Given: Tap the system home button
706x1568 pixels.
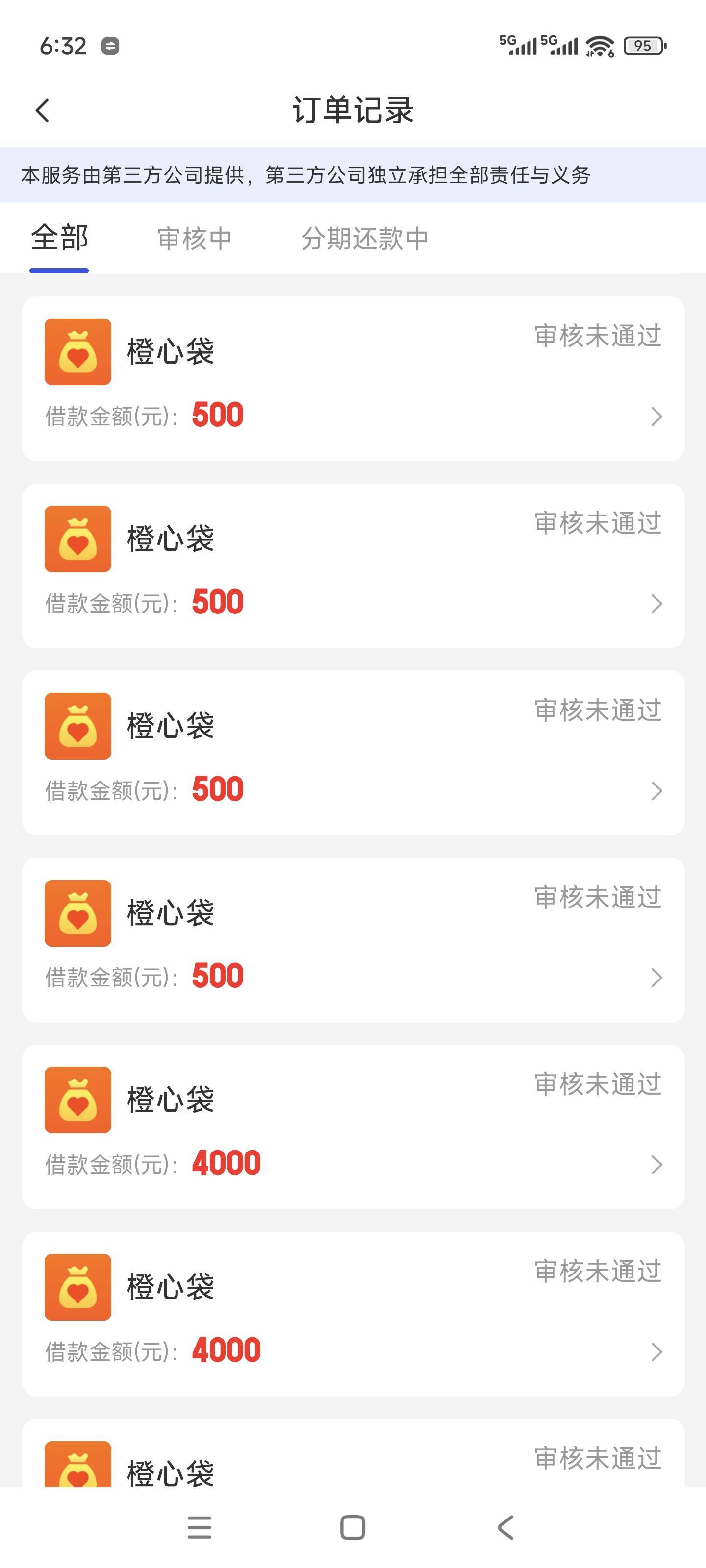Looking at the screenshot, I should pyautogui.click(x=352, y=1527).
